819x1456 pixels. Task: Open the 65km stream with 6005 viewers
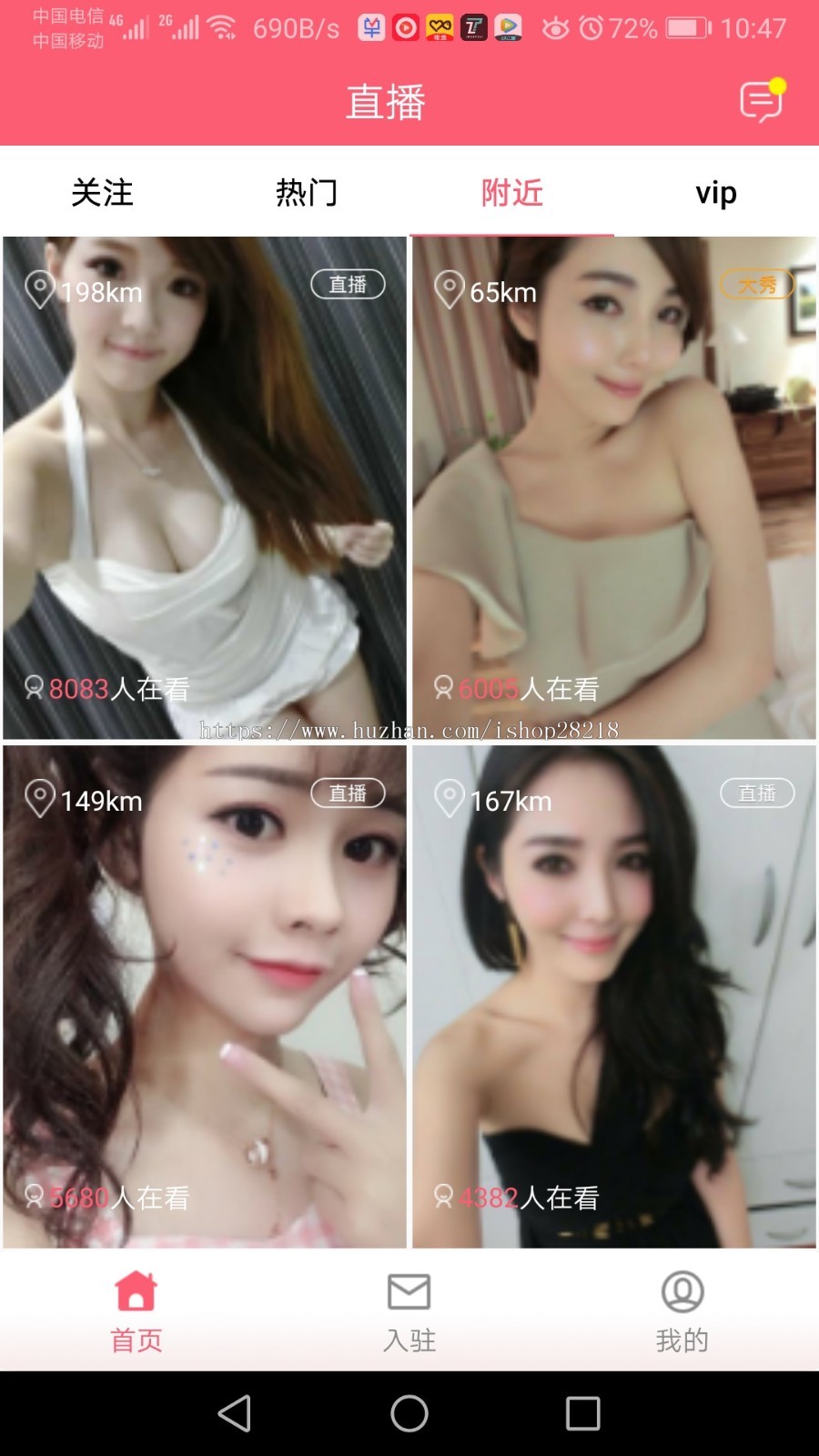[x=614, y=488]
